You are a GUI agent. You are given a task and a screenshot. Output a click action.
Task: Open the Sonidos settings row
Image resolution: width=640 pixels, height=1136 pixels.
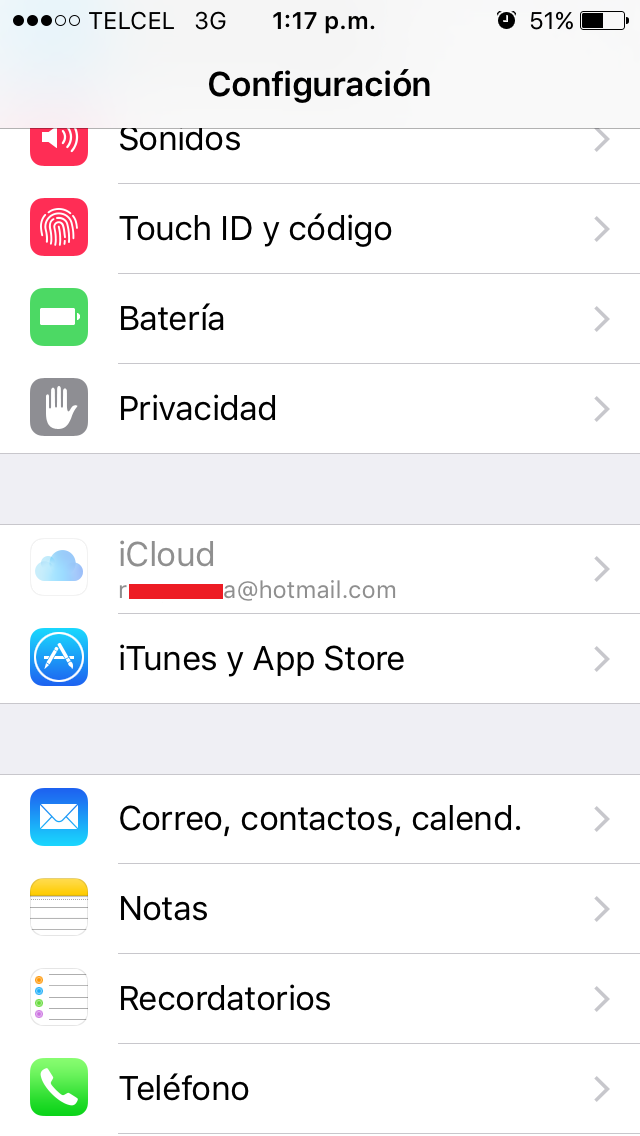tap(320, 150)
